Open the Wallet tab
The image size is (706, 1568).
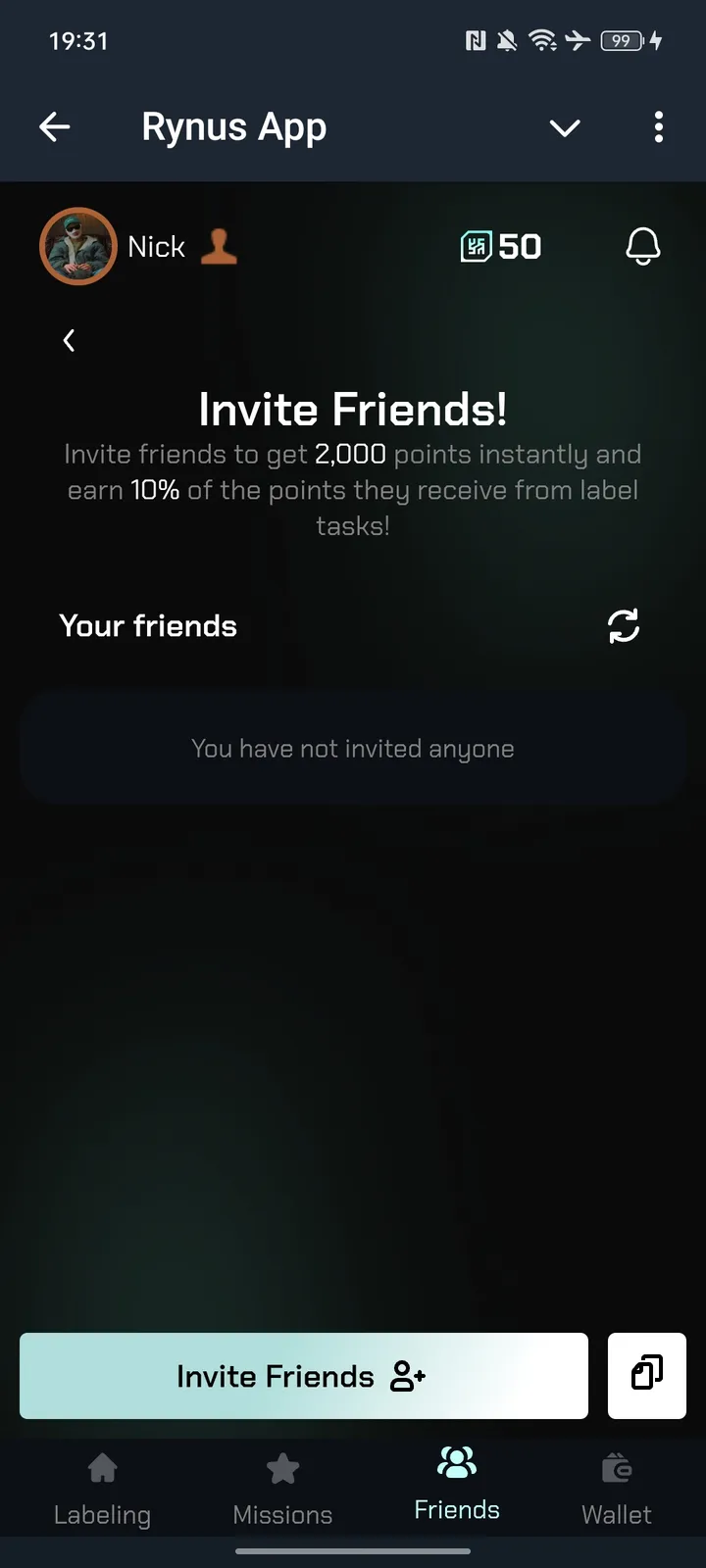pyautogui.click(x=616, y=1490)
